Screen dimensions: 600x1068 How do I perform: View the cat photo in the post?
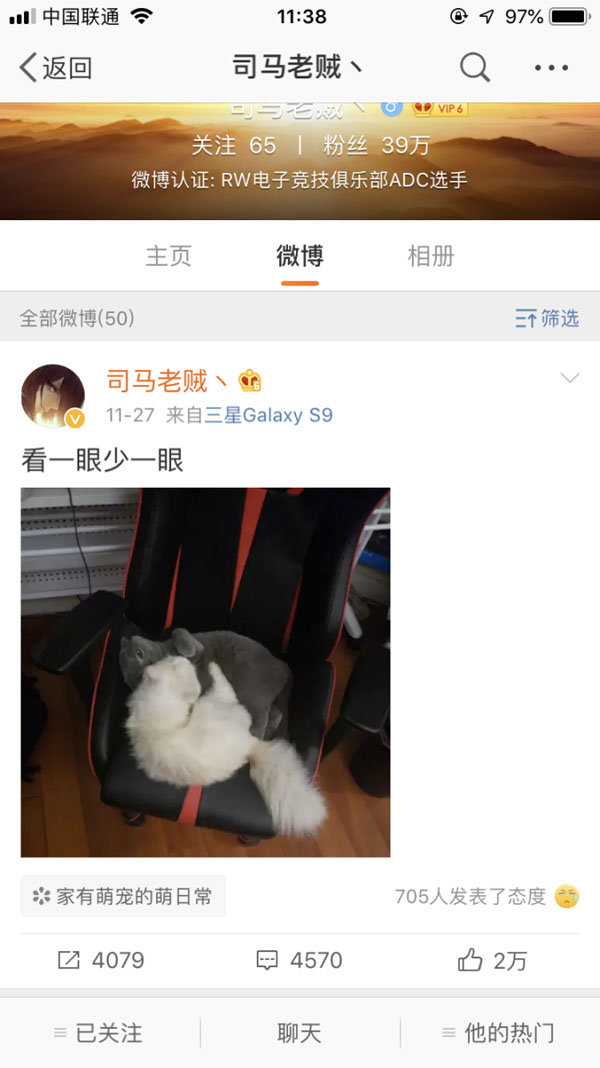point(205,671)
